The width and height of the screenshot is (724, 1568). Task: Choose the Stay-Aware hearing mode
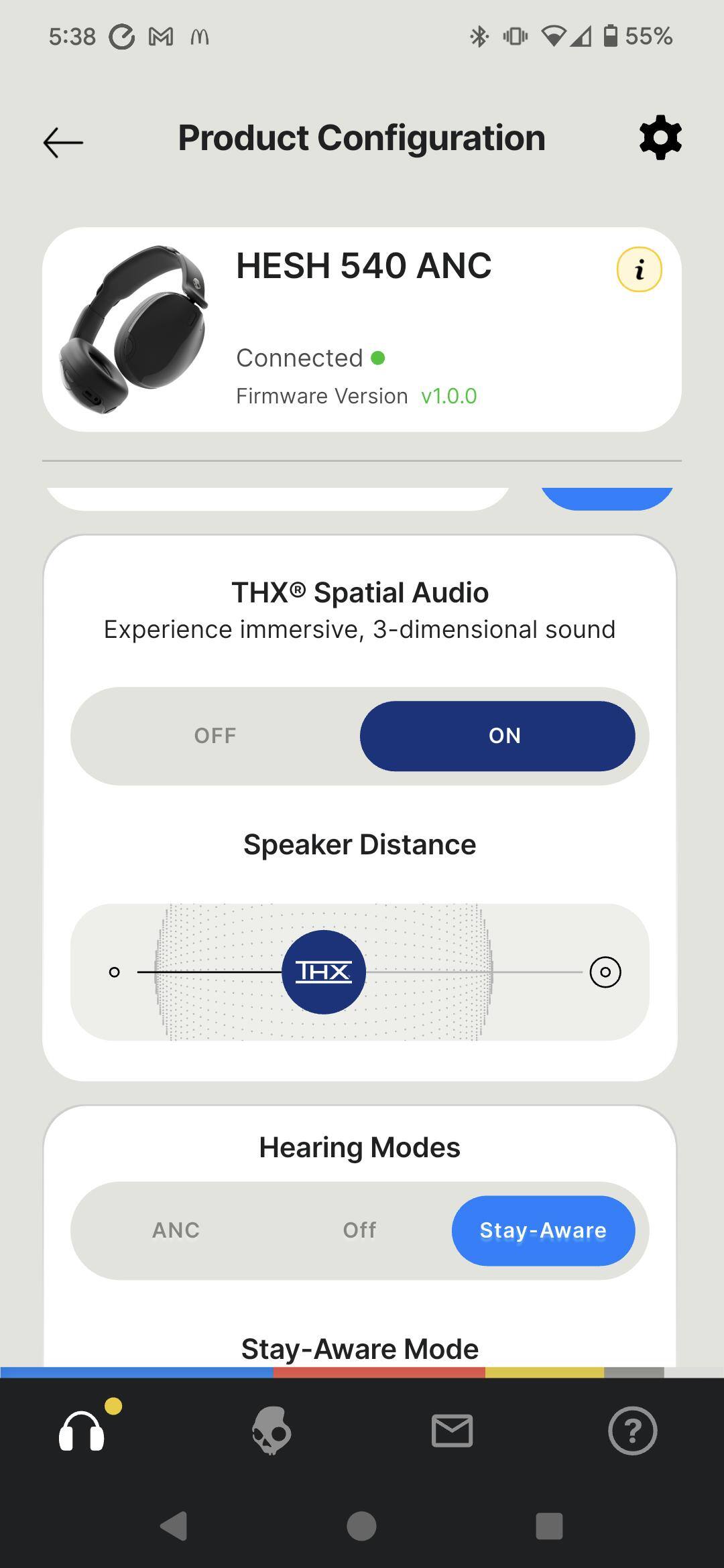coord(543,1230)
